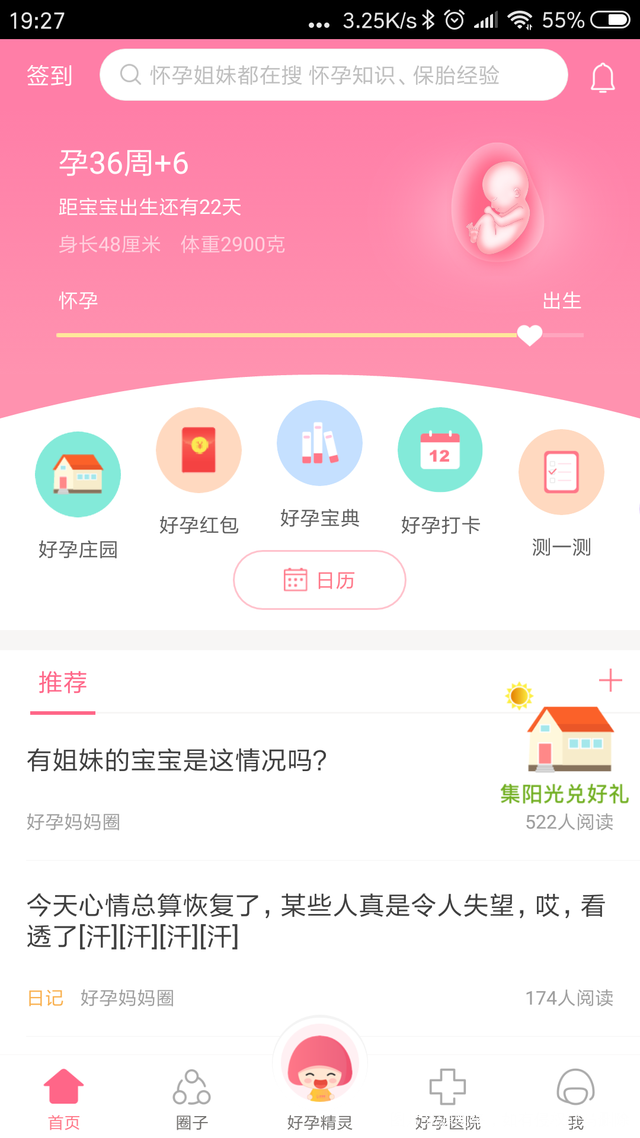
Task: Select the 推荐 tab
Action: 63,683
